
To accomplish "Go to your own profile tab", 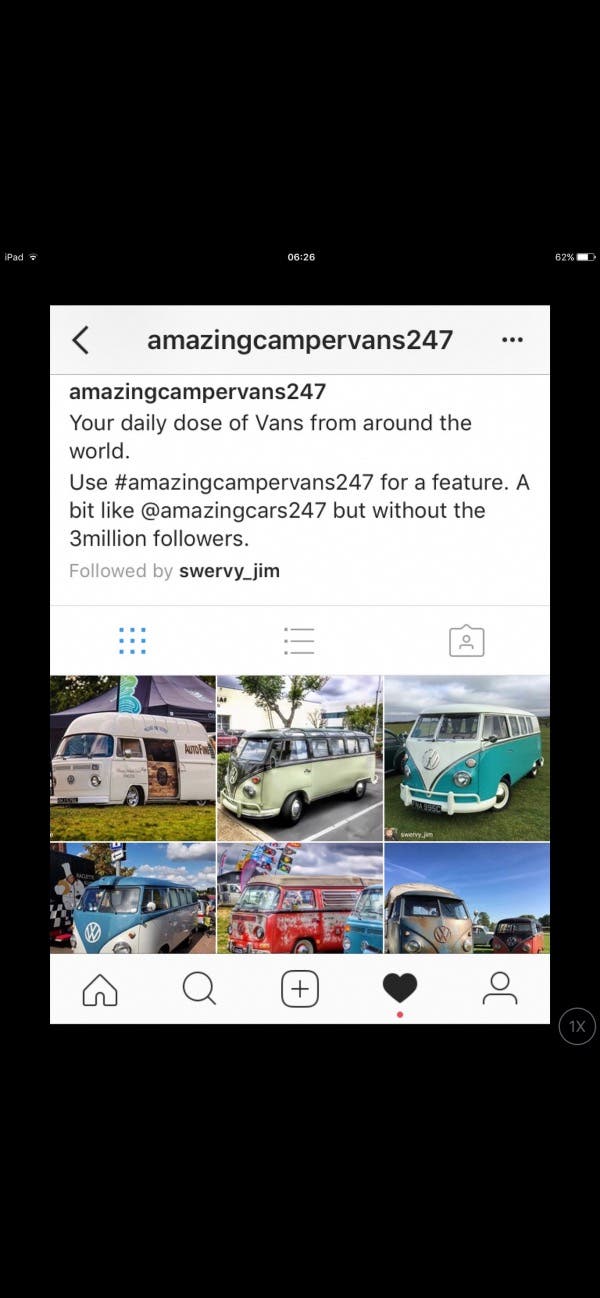I will point(499,989).
